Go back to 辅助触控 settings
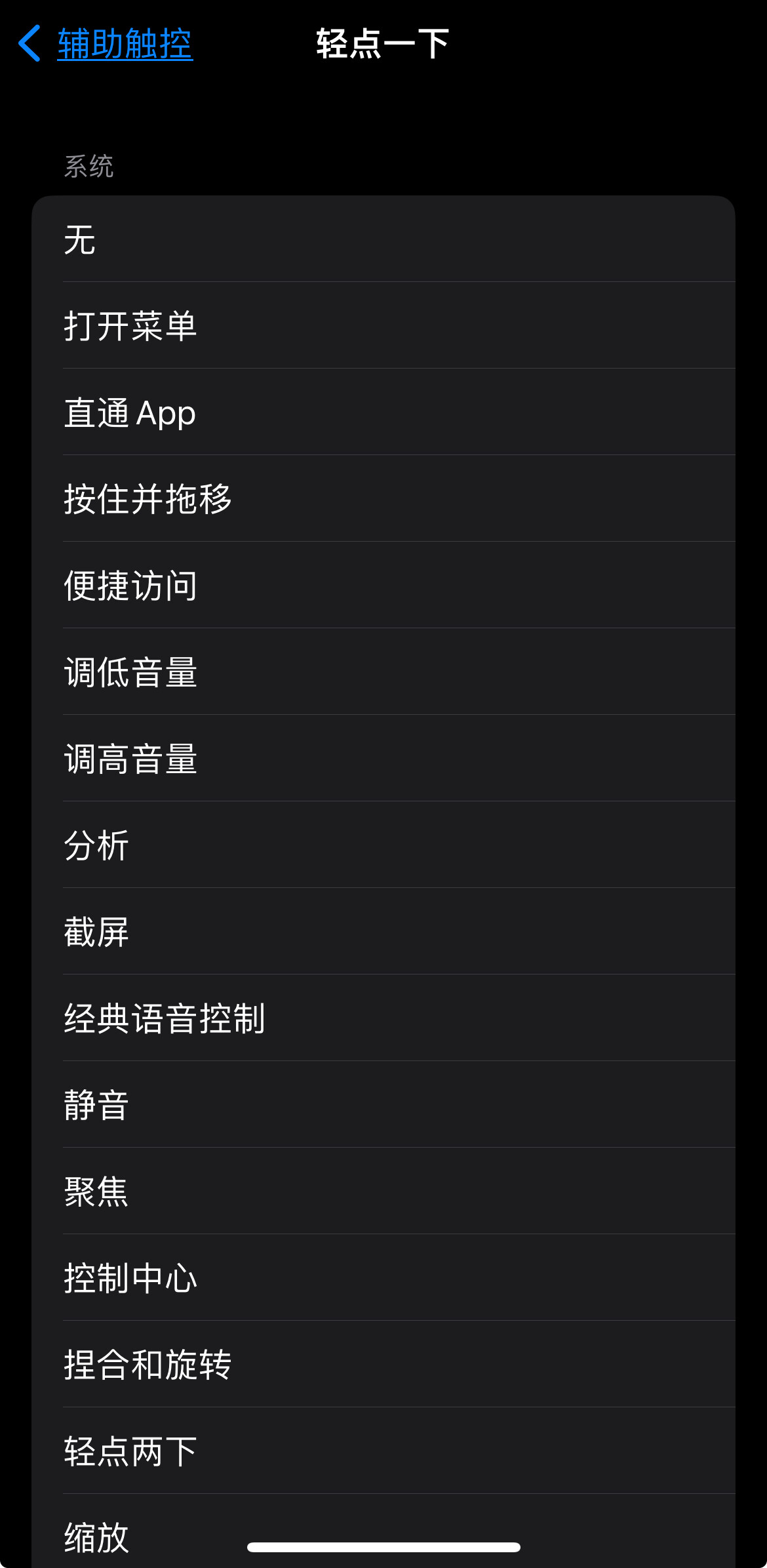This screenshot has height=1568, width=767. (106, 44)
